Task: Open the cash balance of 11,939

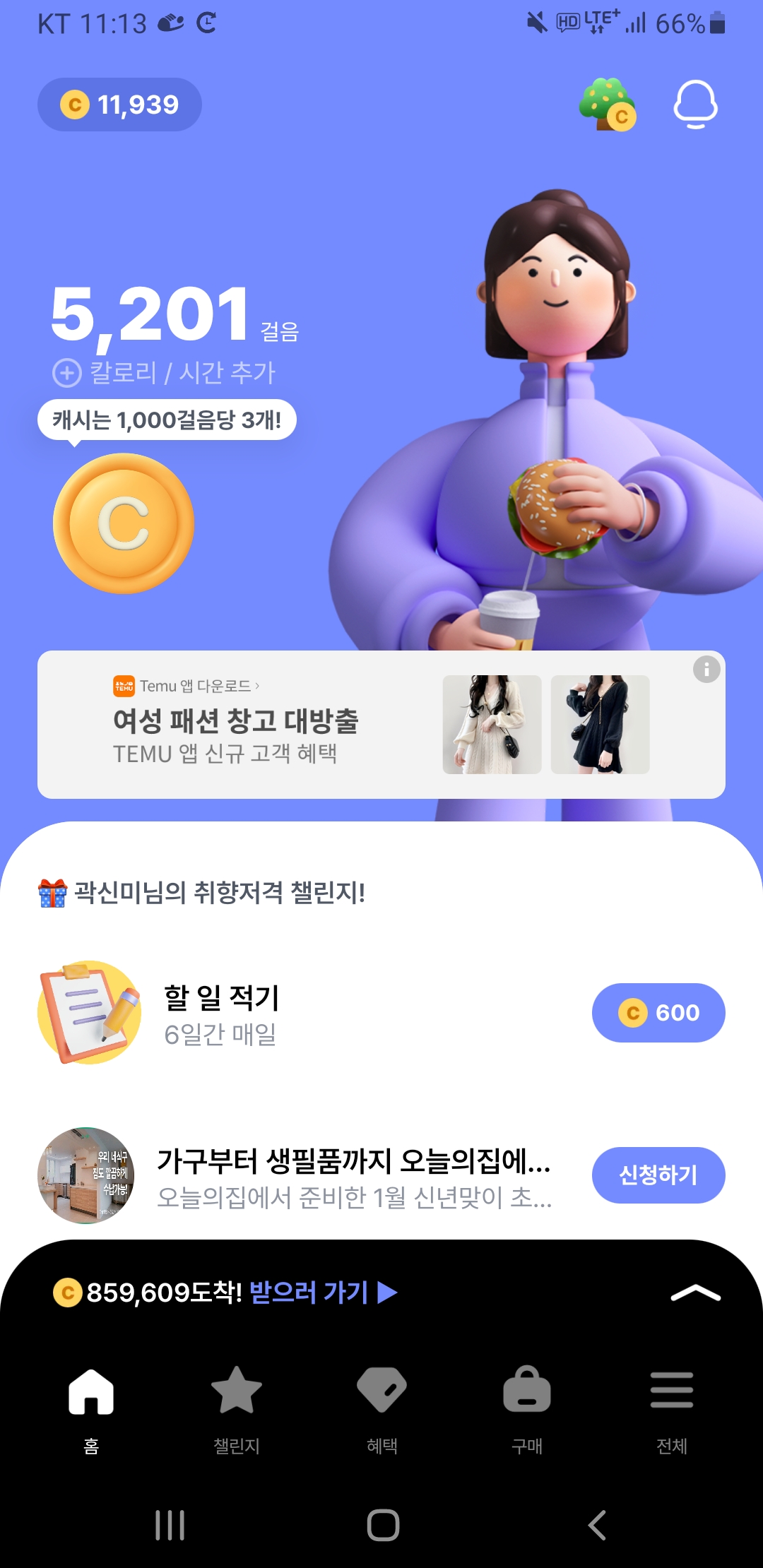Action: [119, 105]
